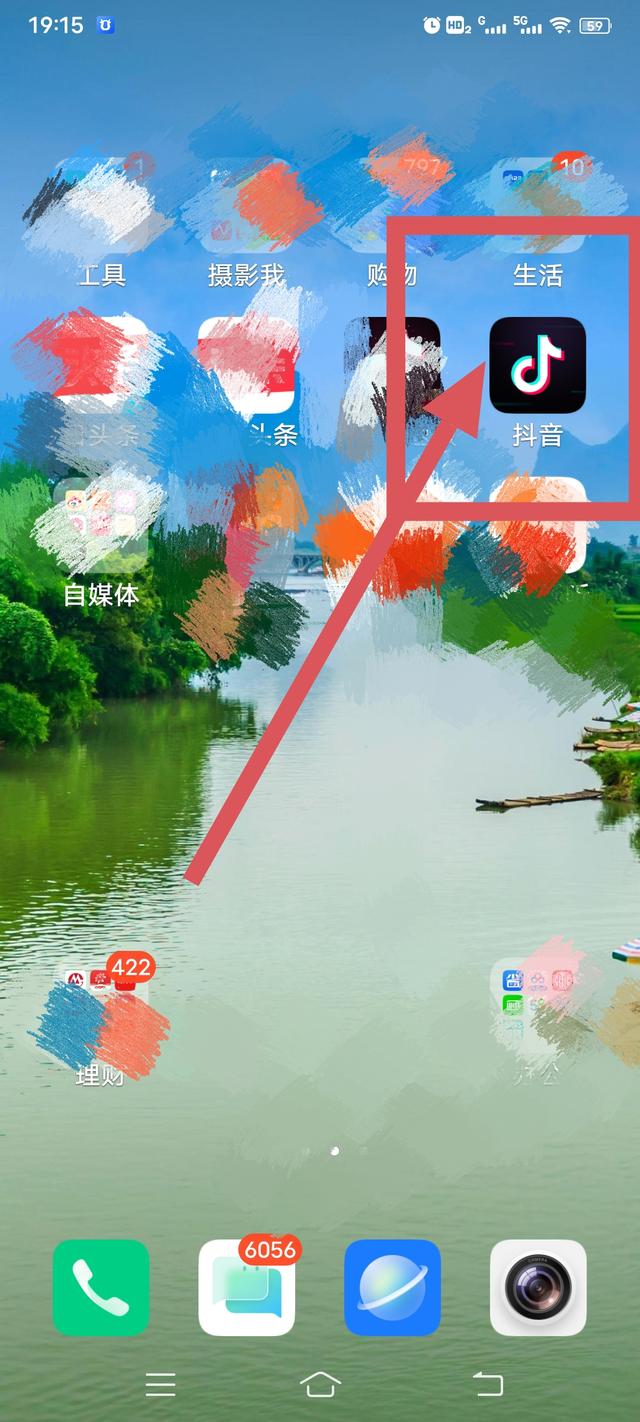Tap the system home button
The image size is (640, 1422).
tap(320, 1384)
